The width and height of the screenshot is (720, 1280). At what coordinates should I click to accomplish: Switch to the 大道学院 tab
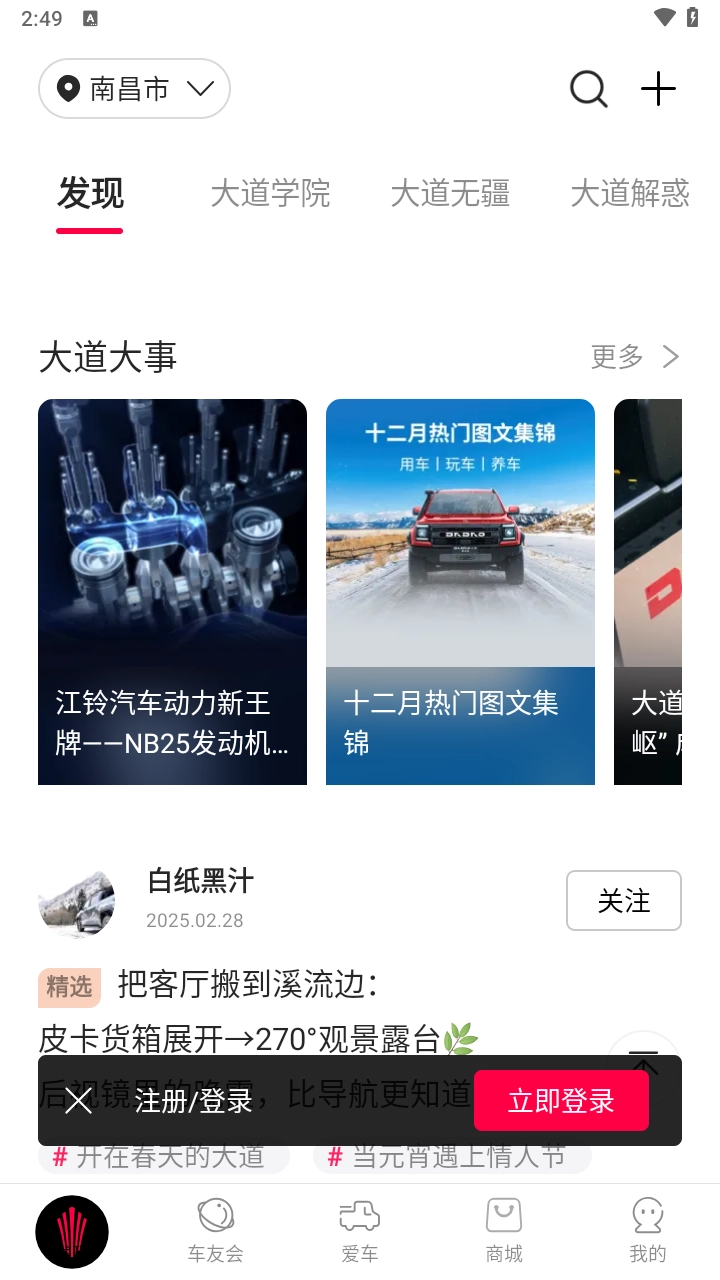270,195
